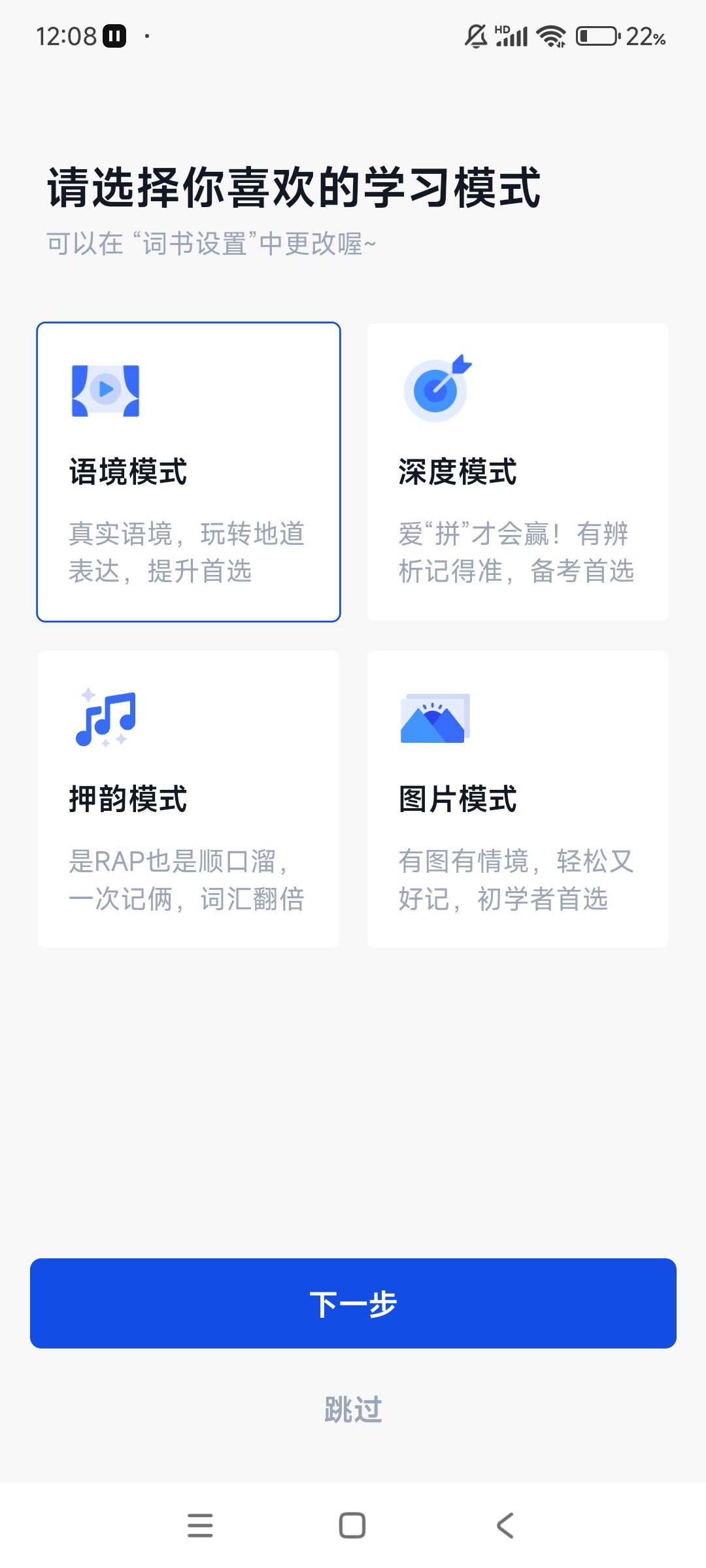Select the 语境模式 learning mode card
Screen dimensions: 706x1568
[188, 472]
